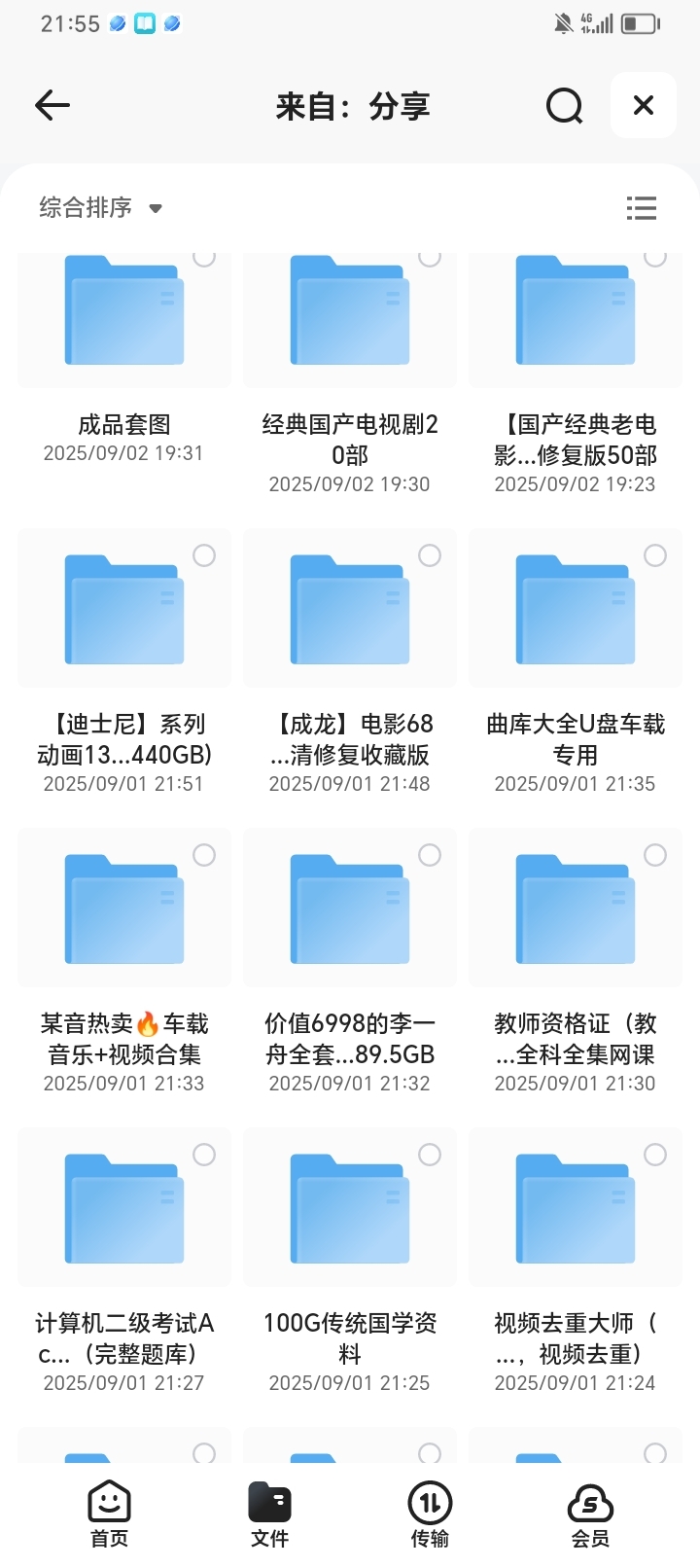700x1568 pixels.
Task: Go back using the top-left arrow
Action: [x=52, y=105]
